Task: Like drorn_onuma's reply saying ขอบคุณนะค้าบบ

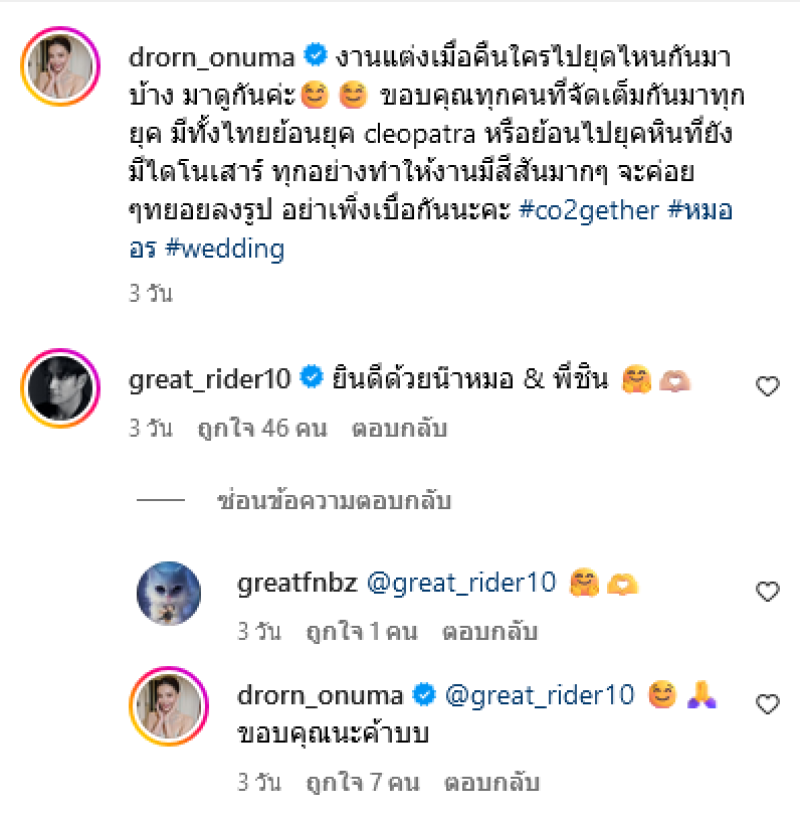Action: pyautogui.click(x=767, y=705)
